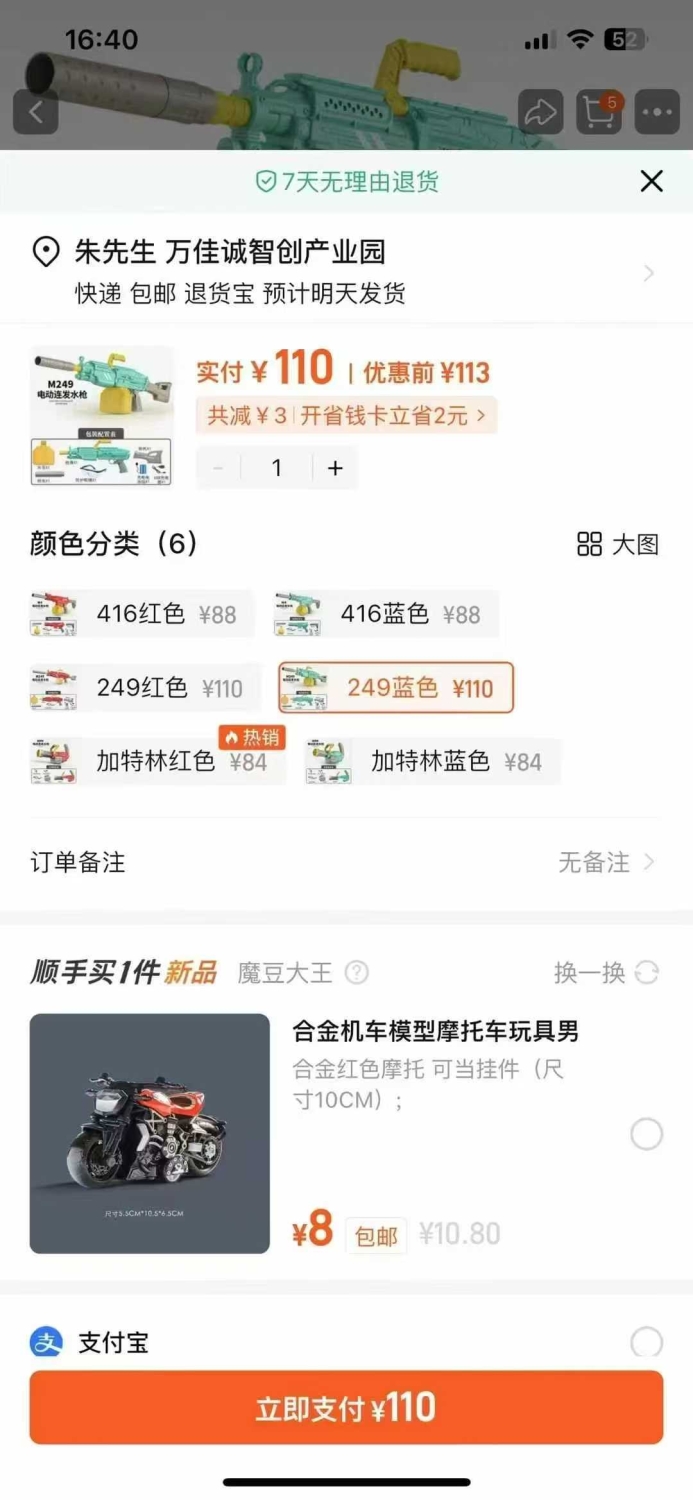Open 订单备注 to add a note

click(346, 862)
